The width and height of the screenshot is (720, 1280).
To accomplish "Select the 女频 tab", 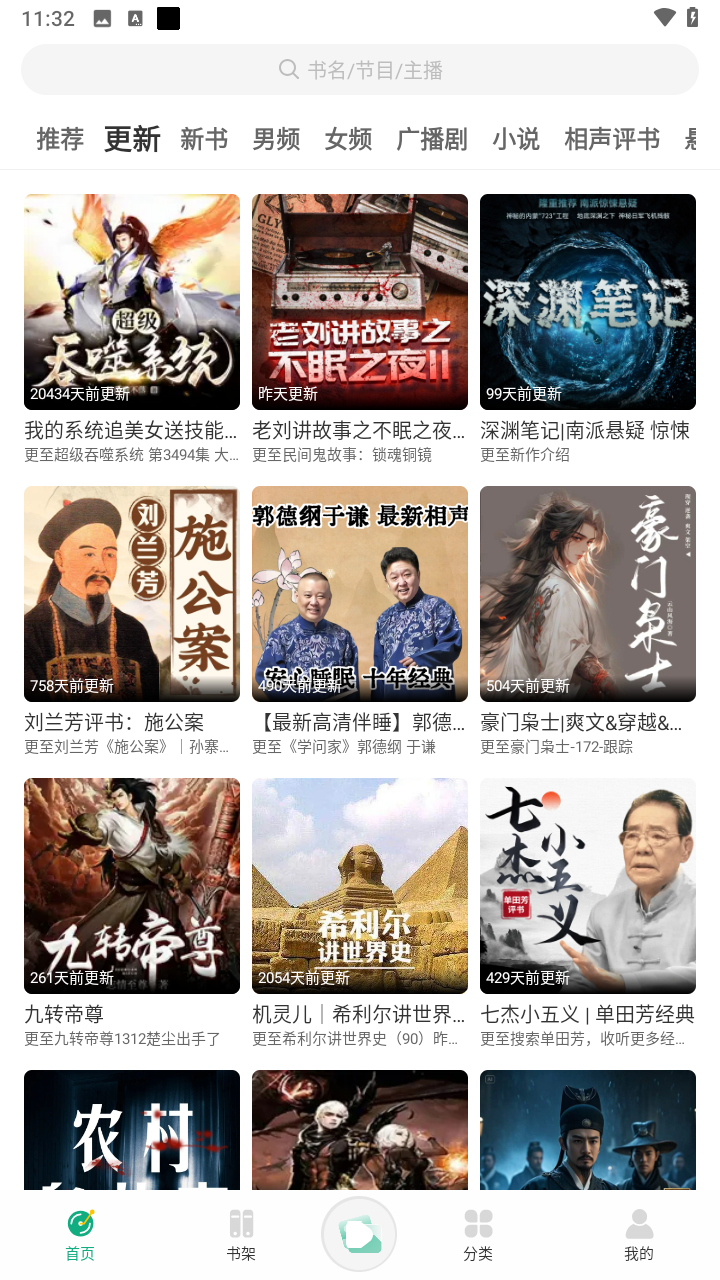I will click(348, 139).
